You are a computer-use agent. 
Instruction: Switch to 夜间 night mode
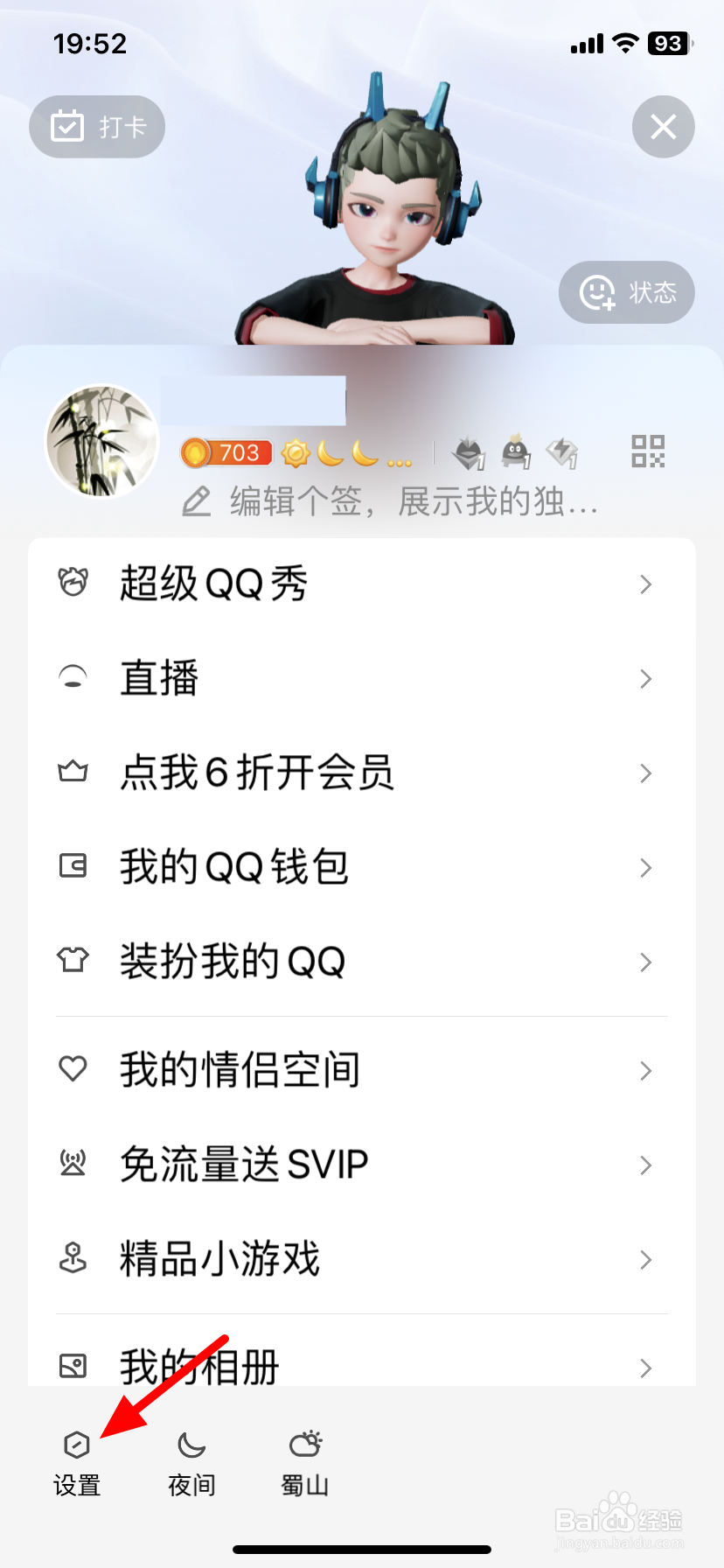[x=191, y=1464]
